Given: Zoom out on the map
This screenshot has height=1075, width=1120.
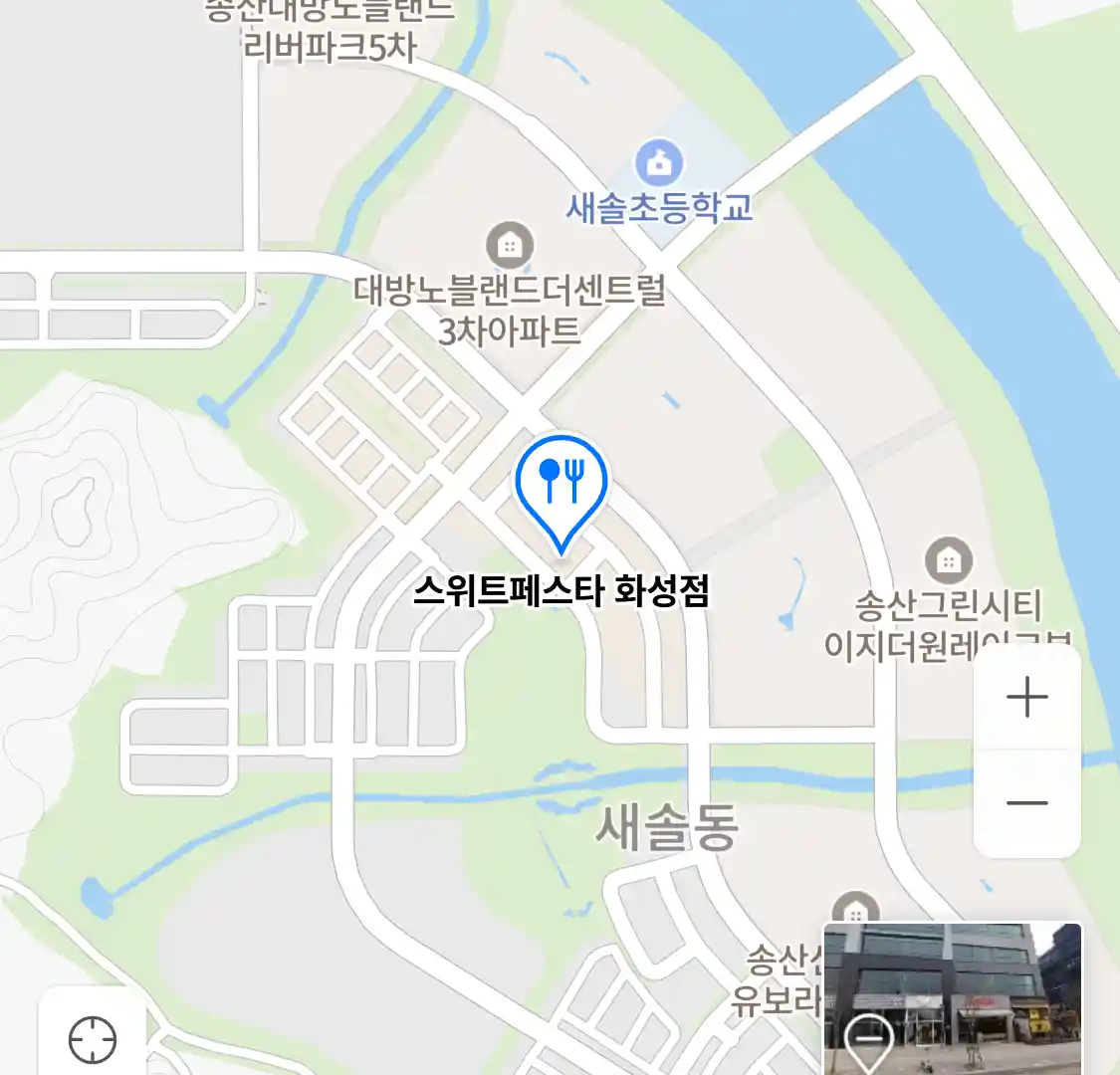Looking at the screenshot, I should tap(1026, 803).
